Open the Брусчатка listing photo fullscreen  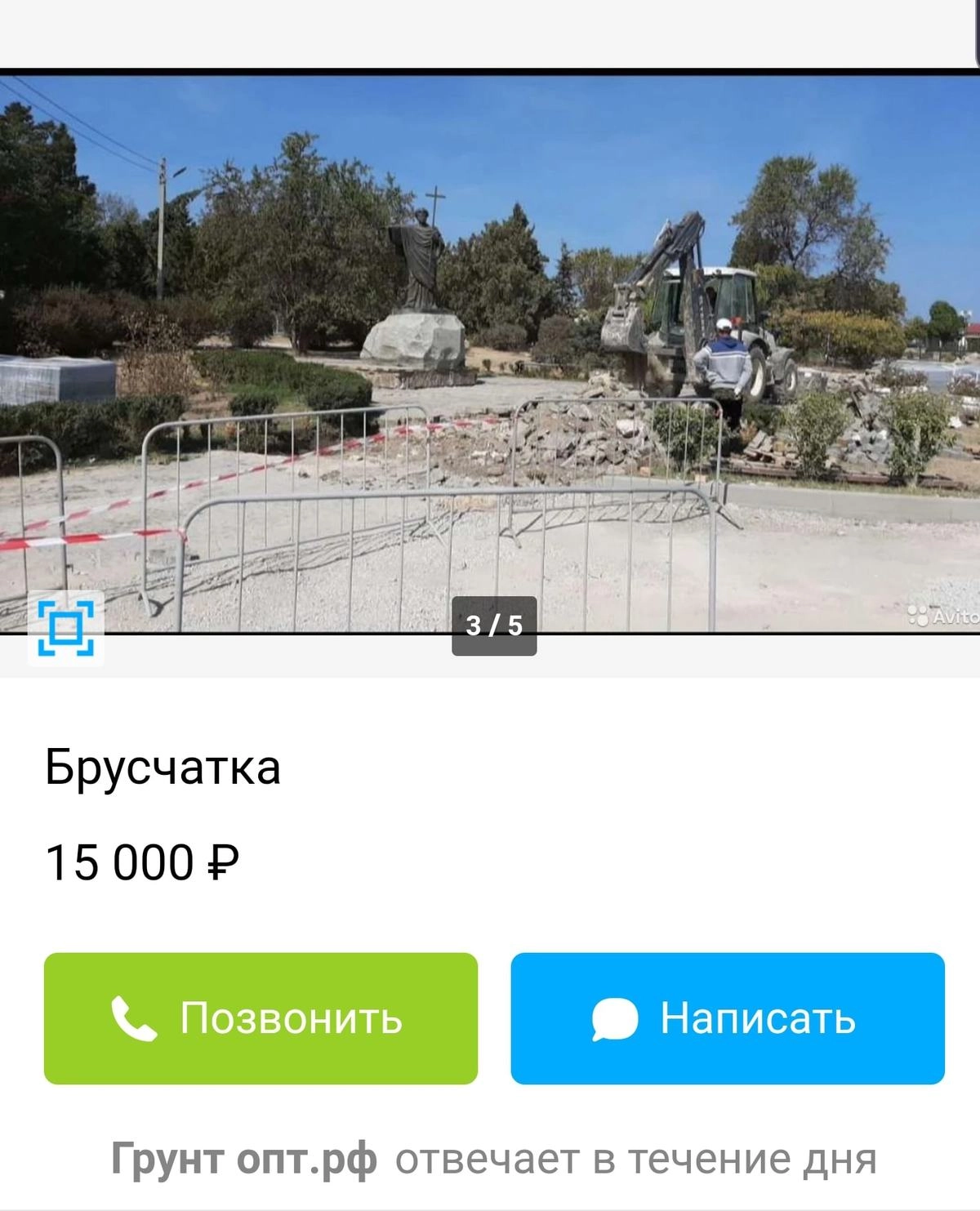click(x=490, y=351)
